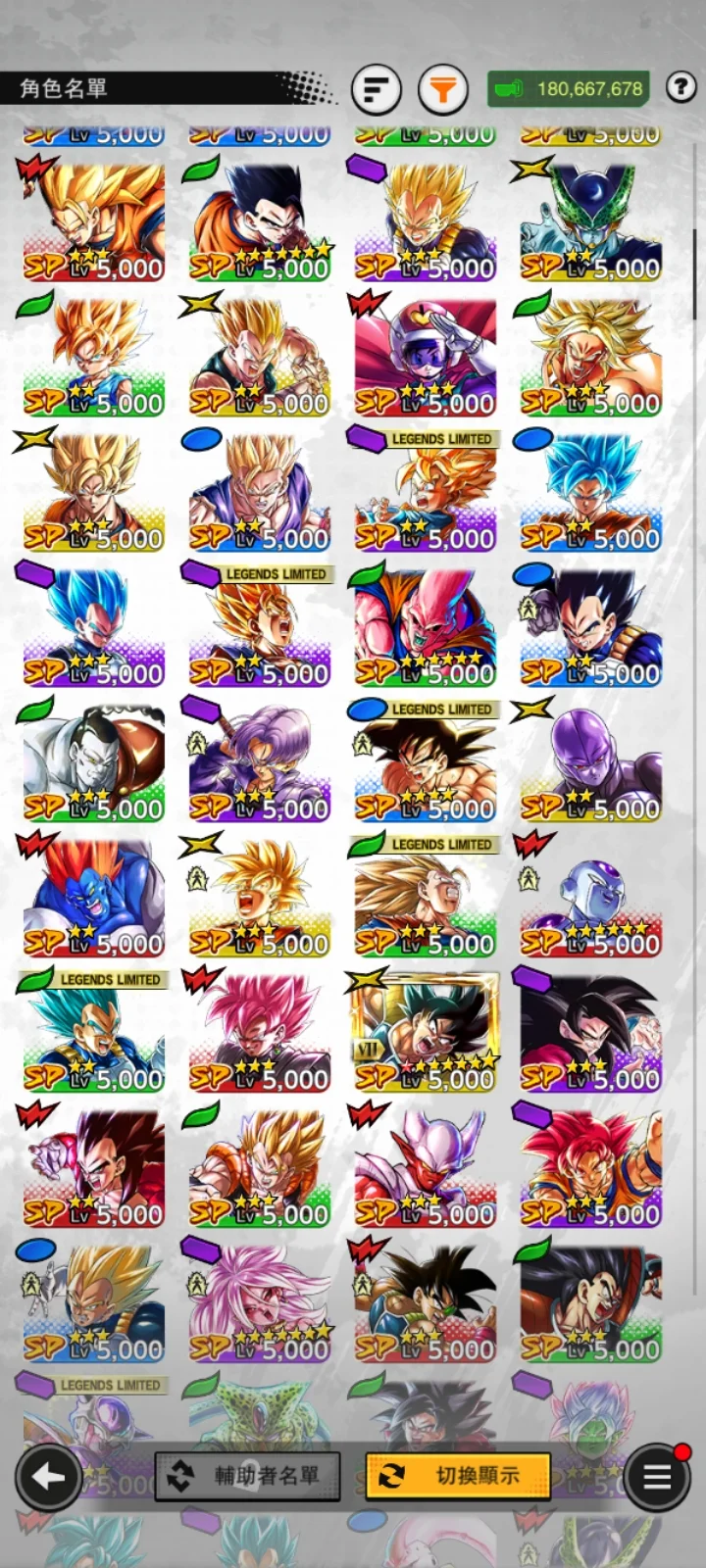Open the hamburger menu button

point(657,1477)
